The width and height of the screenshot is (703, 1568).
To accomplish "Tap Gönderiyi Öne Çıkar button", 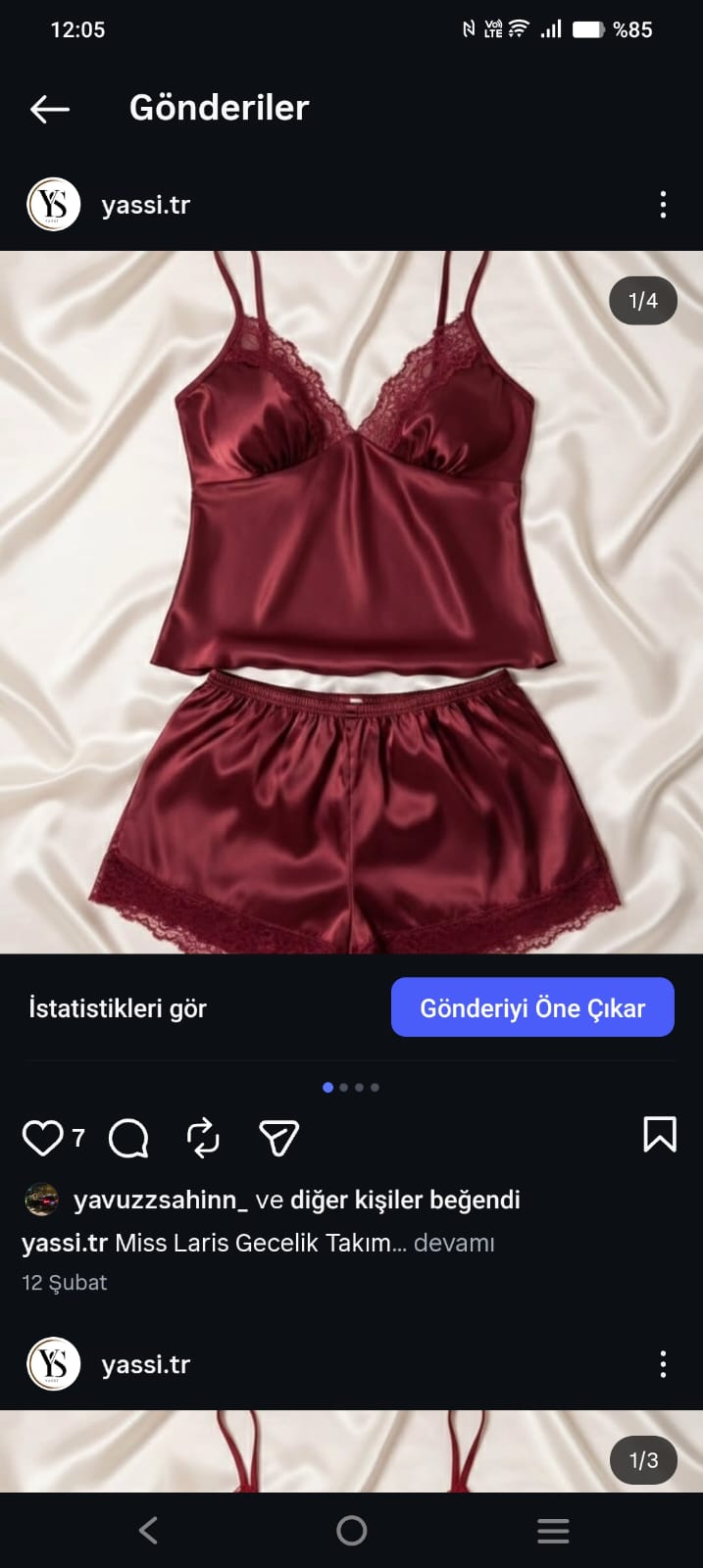I will click(x=532, y=1007).
